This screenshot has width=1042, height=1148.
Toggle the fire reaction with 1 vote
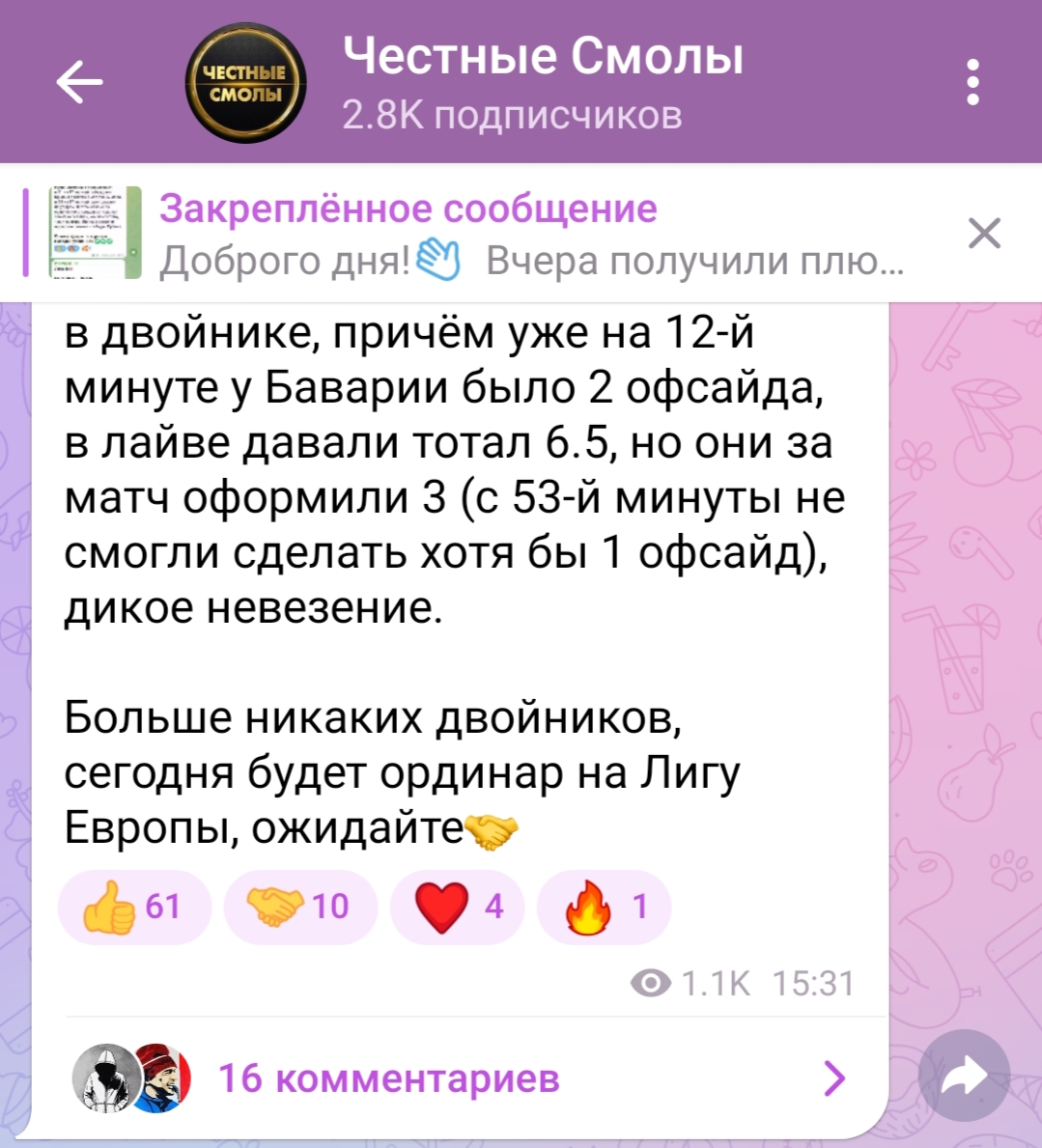tap(603, 906)
